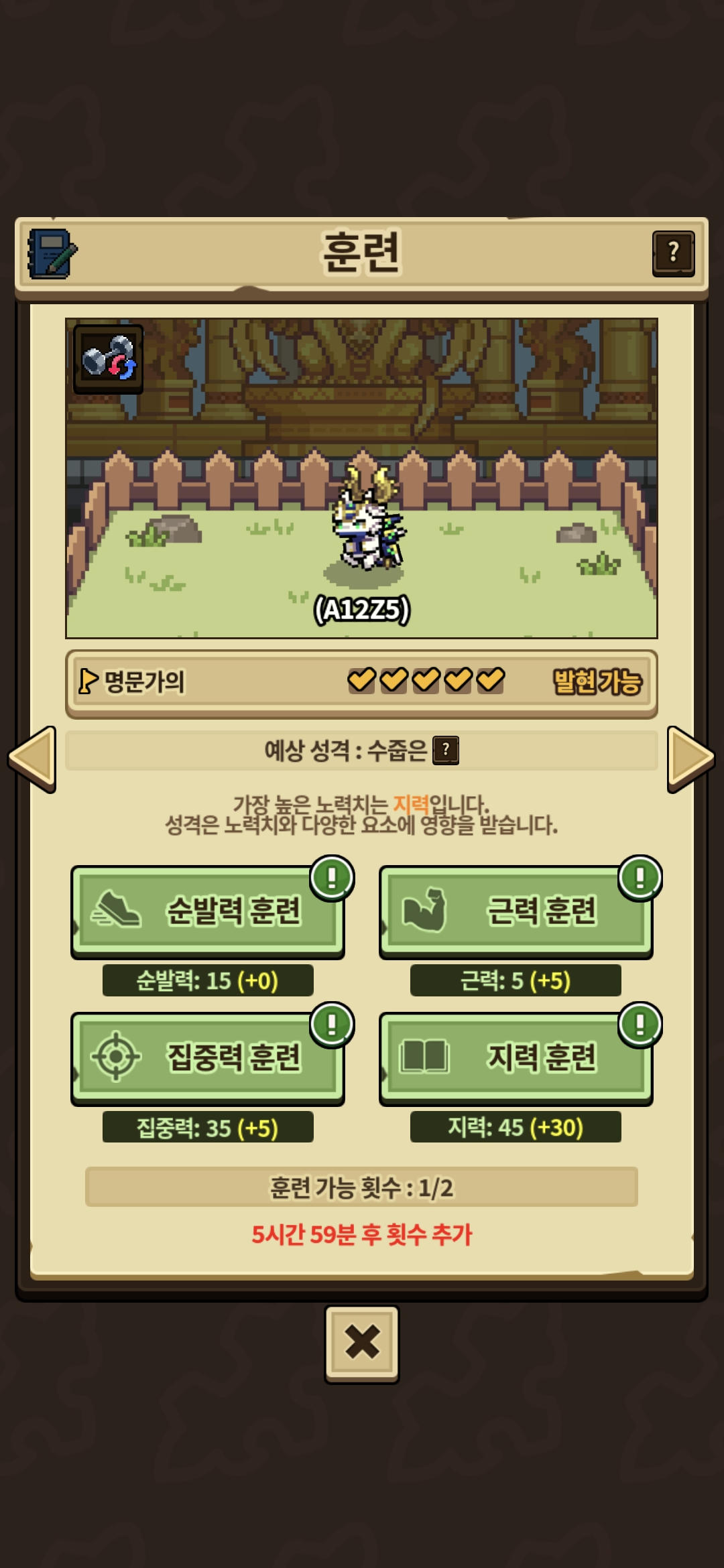The width and height of the screenshot is (724, 1568).
Task: Go to next character with right arrow
Action: point(691,759)
